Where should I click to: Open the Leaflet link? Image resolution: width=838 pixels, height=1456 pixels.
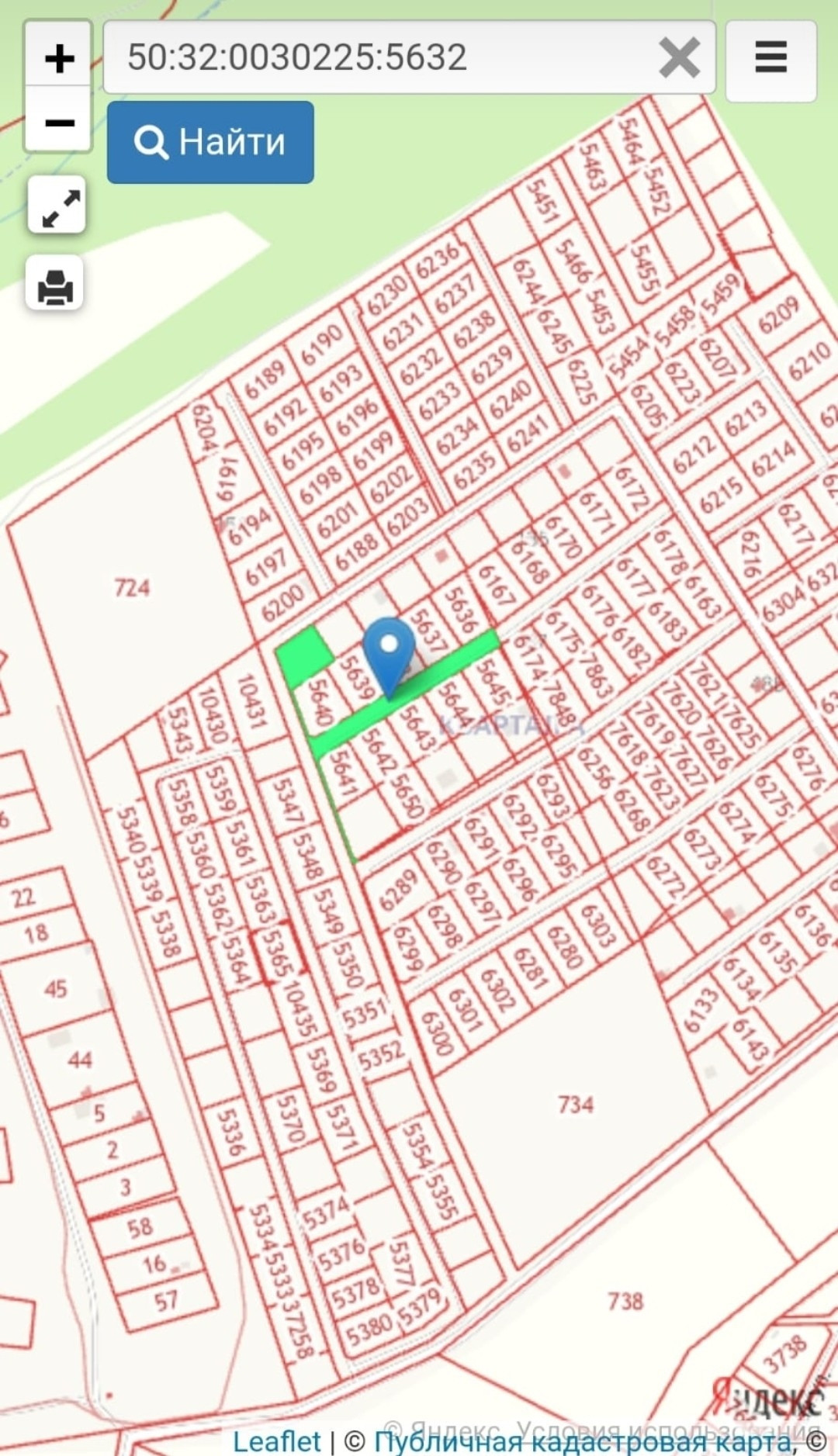coord(276,1441)
